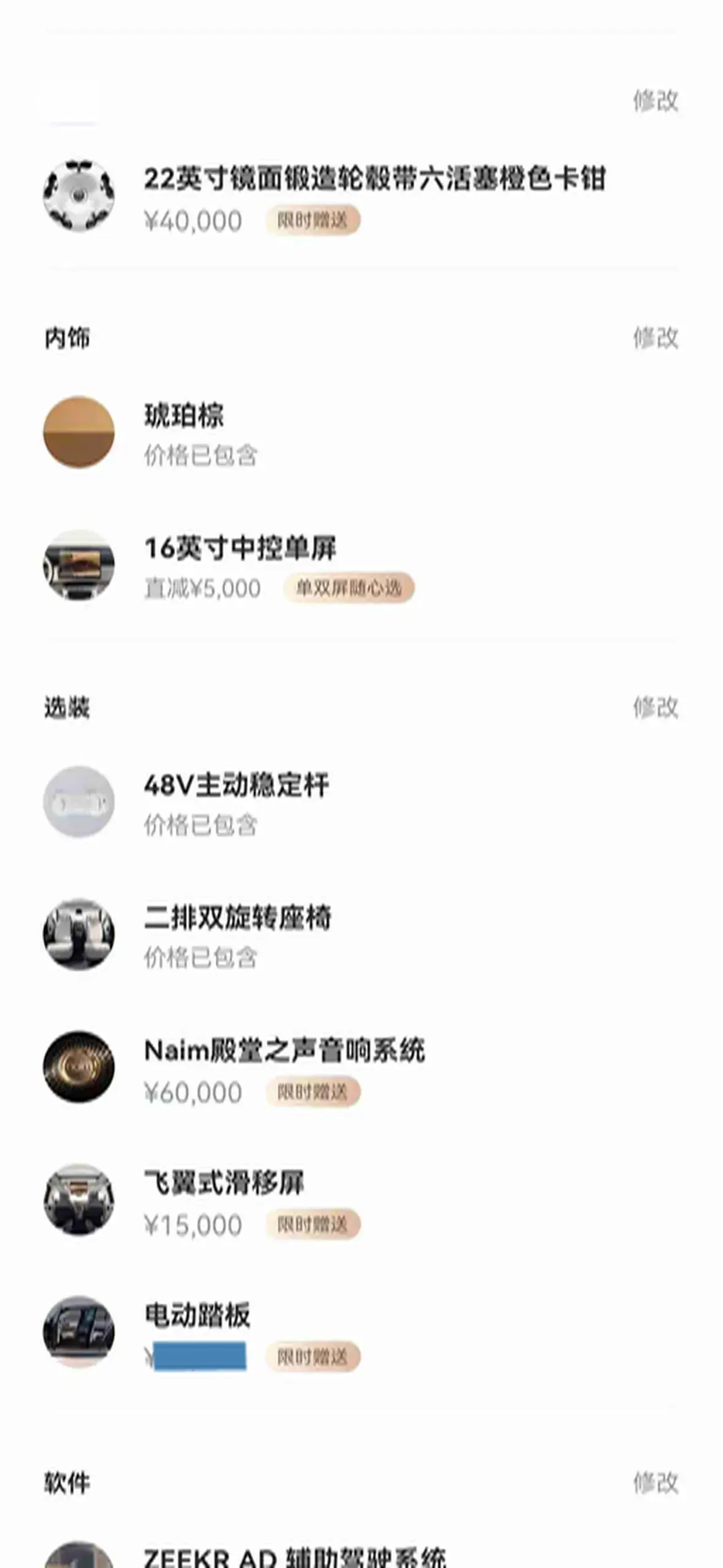Open 修改 for the 软件 section
The height and width of the screenshot is (1568, 723).
pos(656,1483)
